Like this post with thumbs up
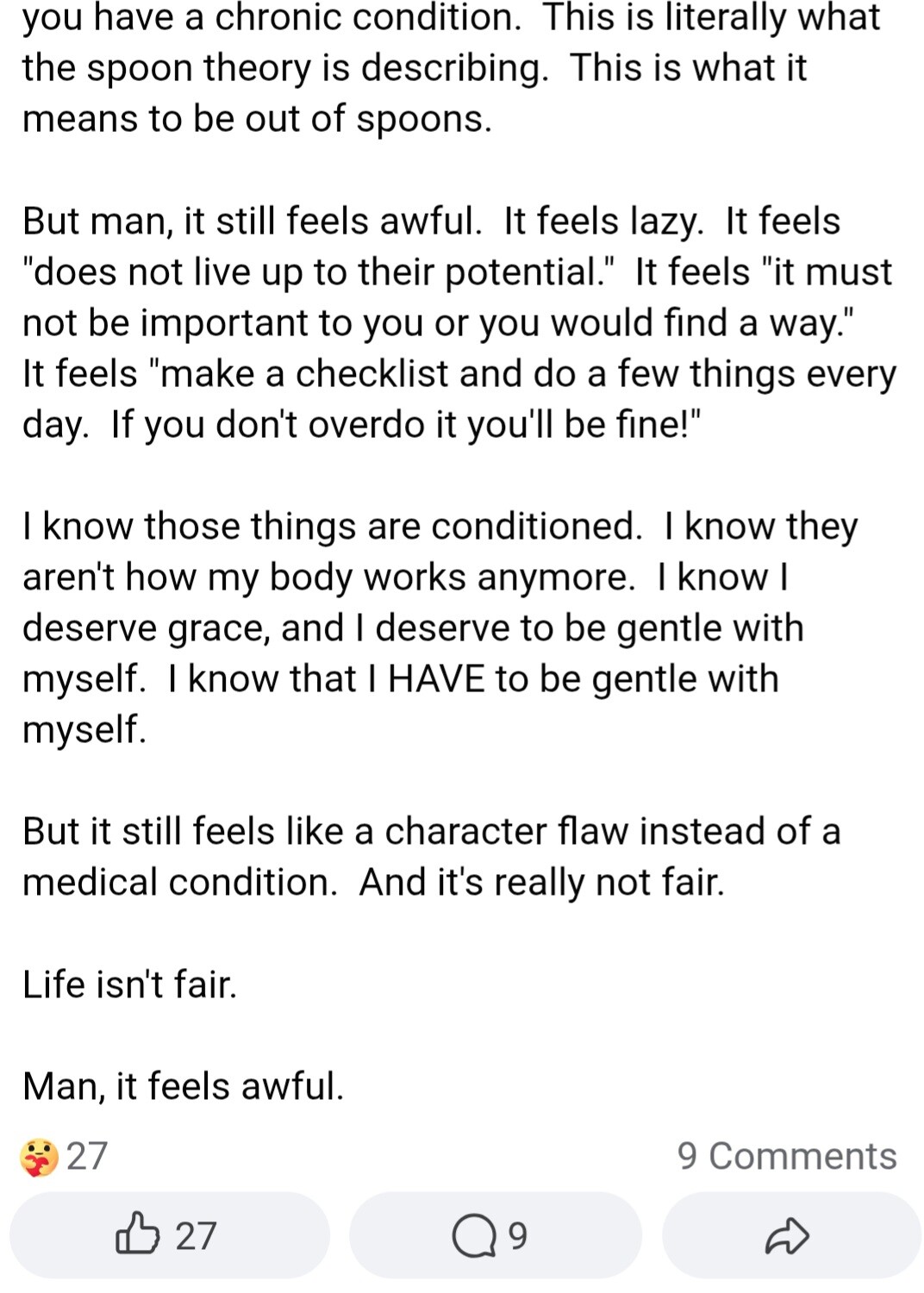The width and height of the screenshot is (924, 1293). coord(168,1234)
